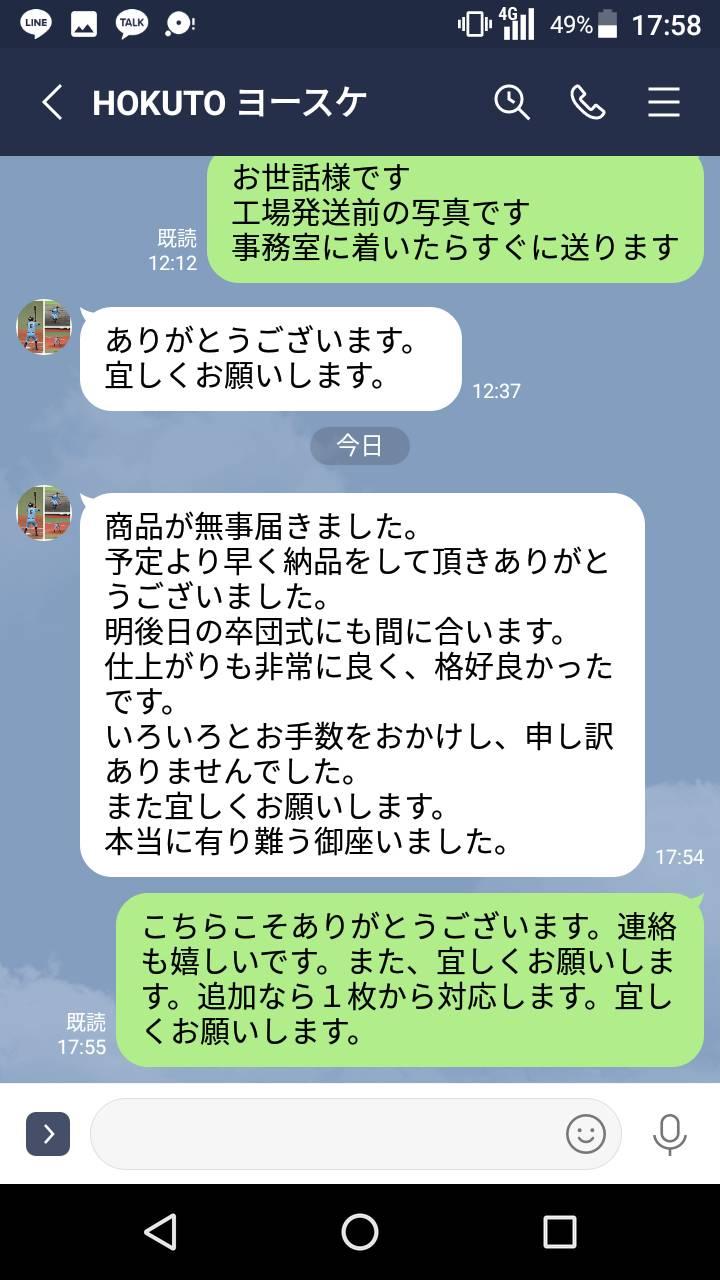
Task: Start a voice call with HOKUTO ヨースケ
Action: point(588,102)
